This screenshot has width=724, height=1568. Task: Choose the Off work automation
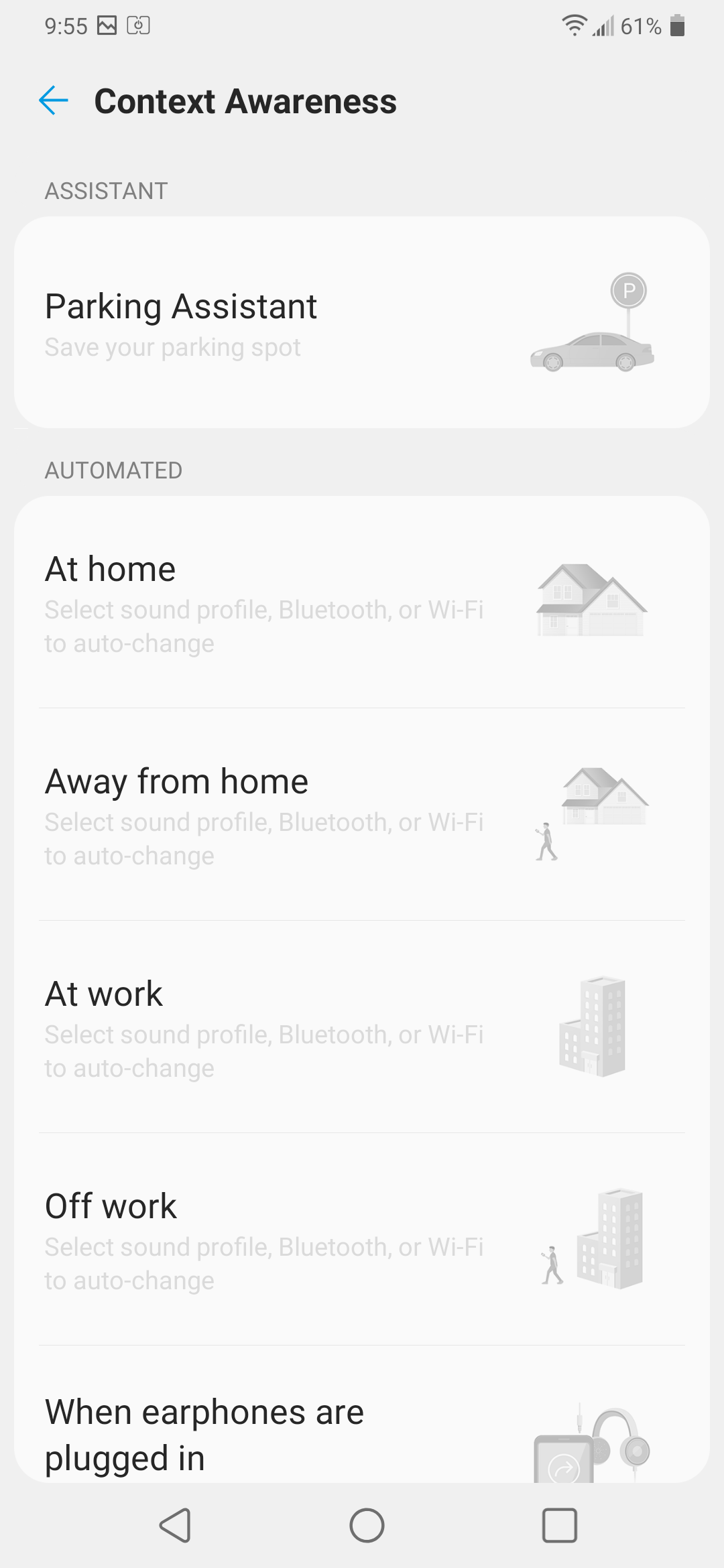[362, 1239]
